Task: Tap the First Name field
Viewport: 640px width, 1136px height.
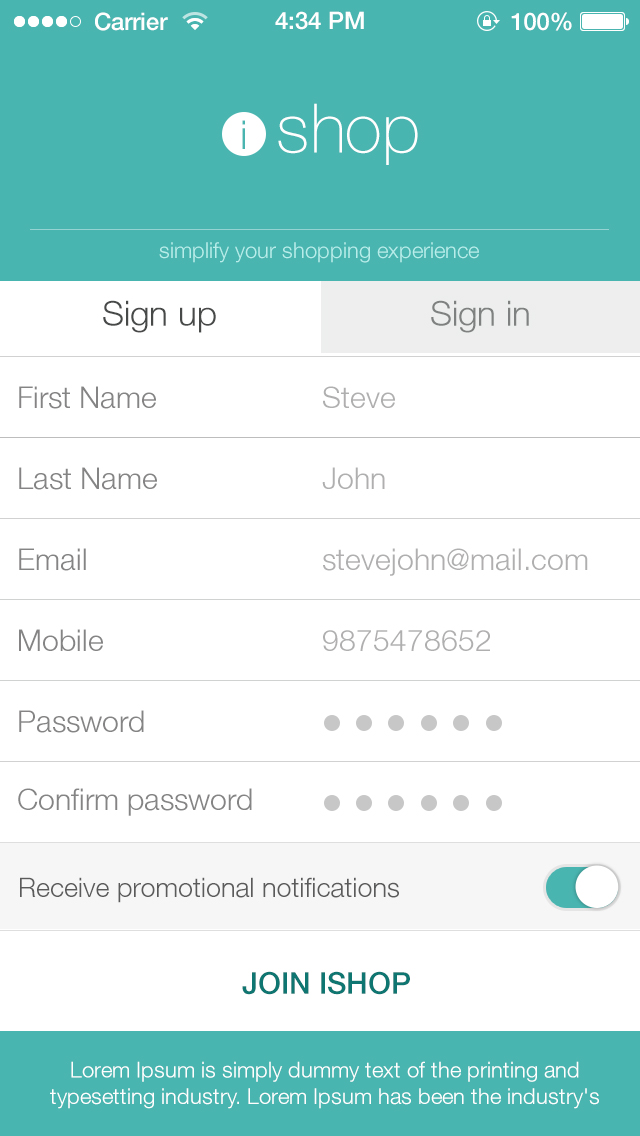Action: (x=320, y=398)
